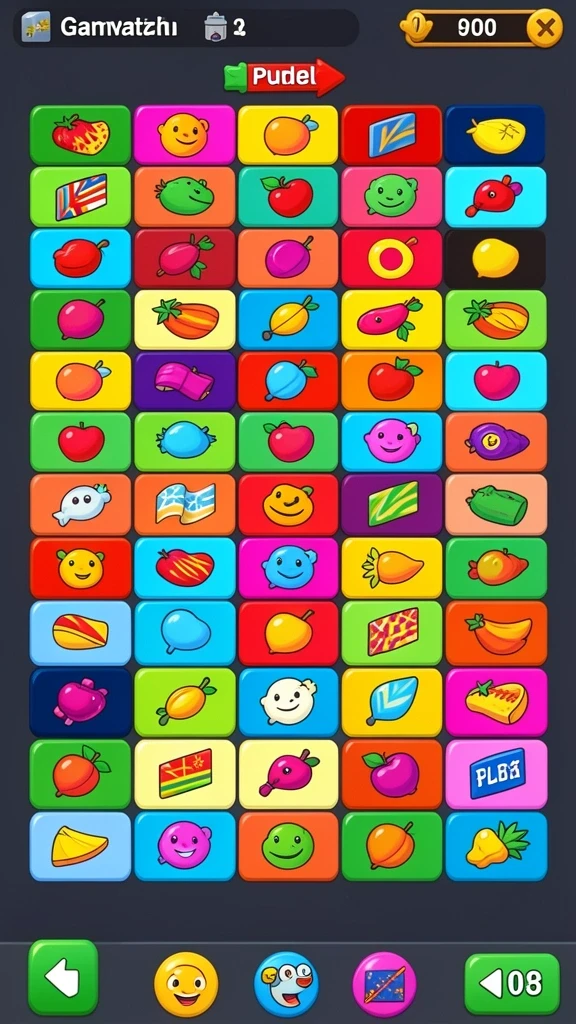Pick the yellow ring tile on red
576x1024 pixels.
392,259
